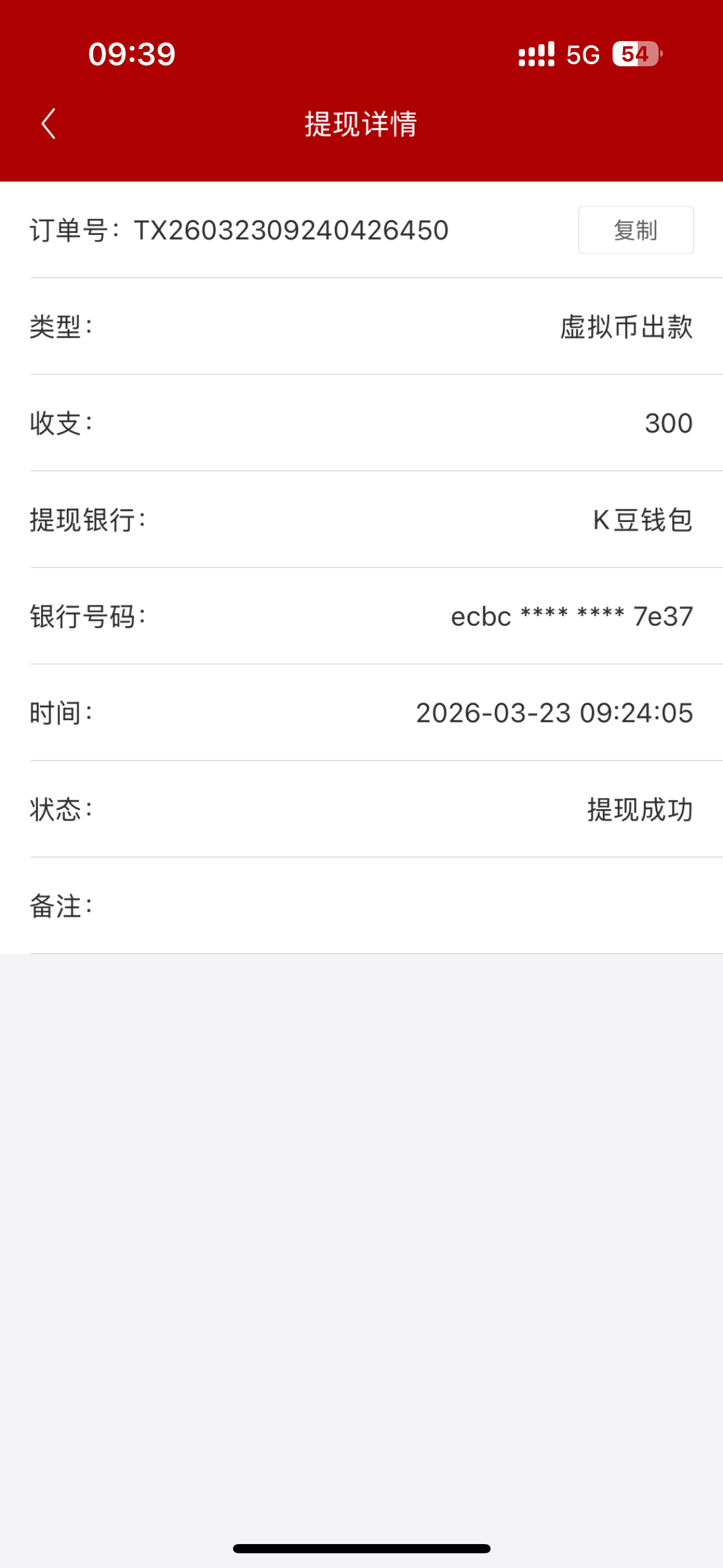This screenshot has width=723, height=1568.
Task: Expand the 时间 timestamp row
Action: (x=361, y=713)
